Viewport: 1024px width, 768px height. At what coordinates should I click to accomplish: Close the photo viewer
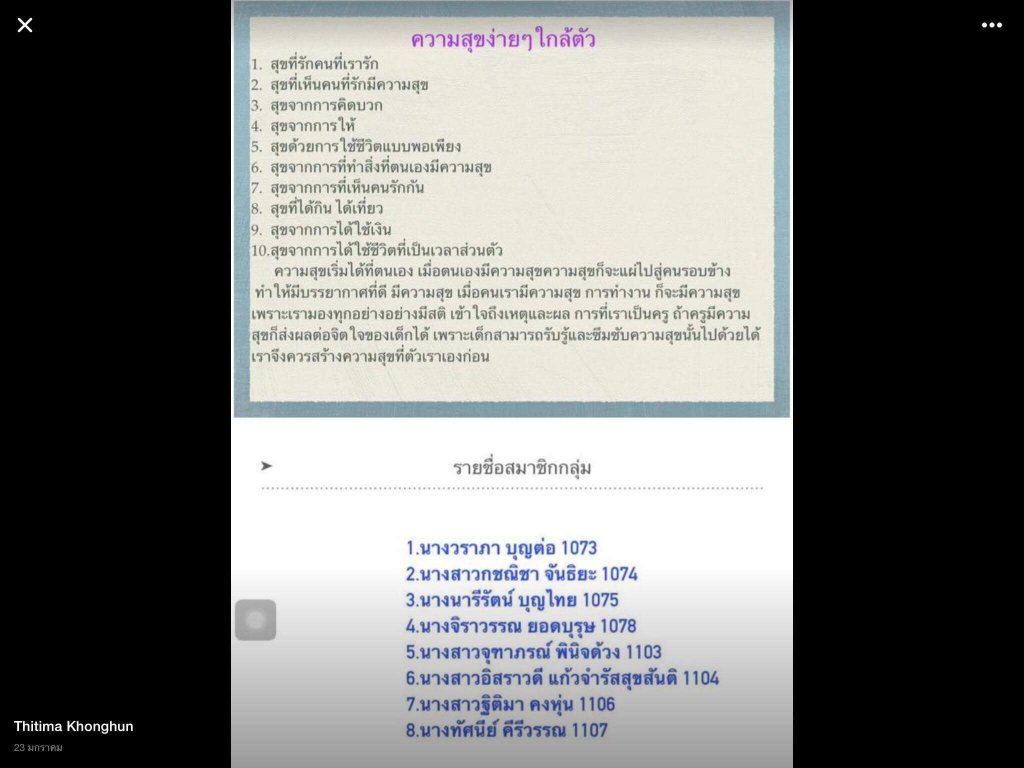[25, 25]
